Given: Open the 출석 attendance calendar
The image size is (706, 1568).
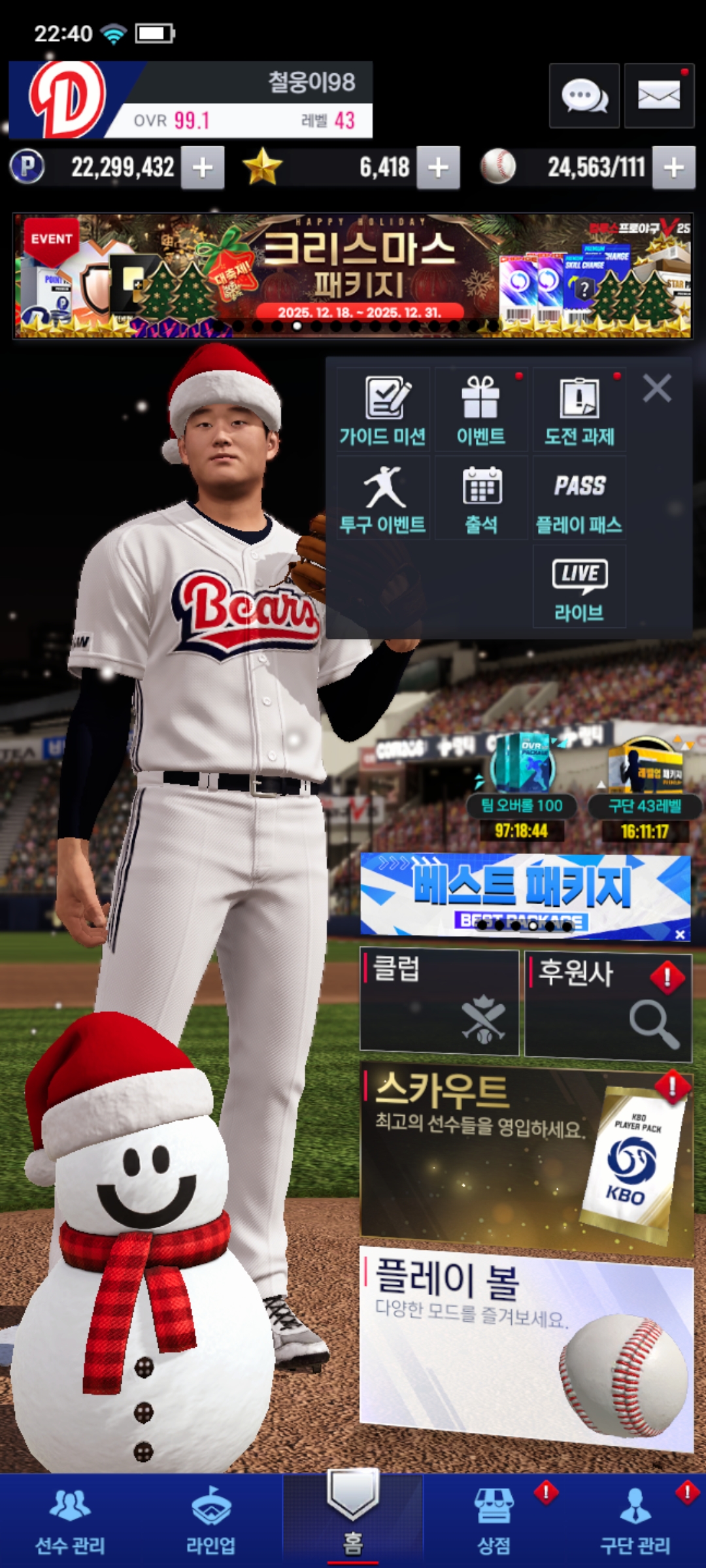Looking at the screenshot, I should pos(481,498).
